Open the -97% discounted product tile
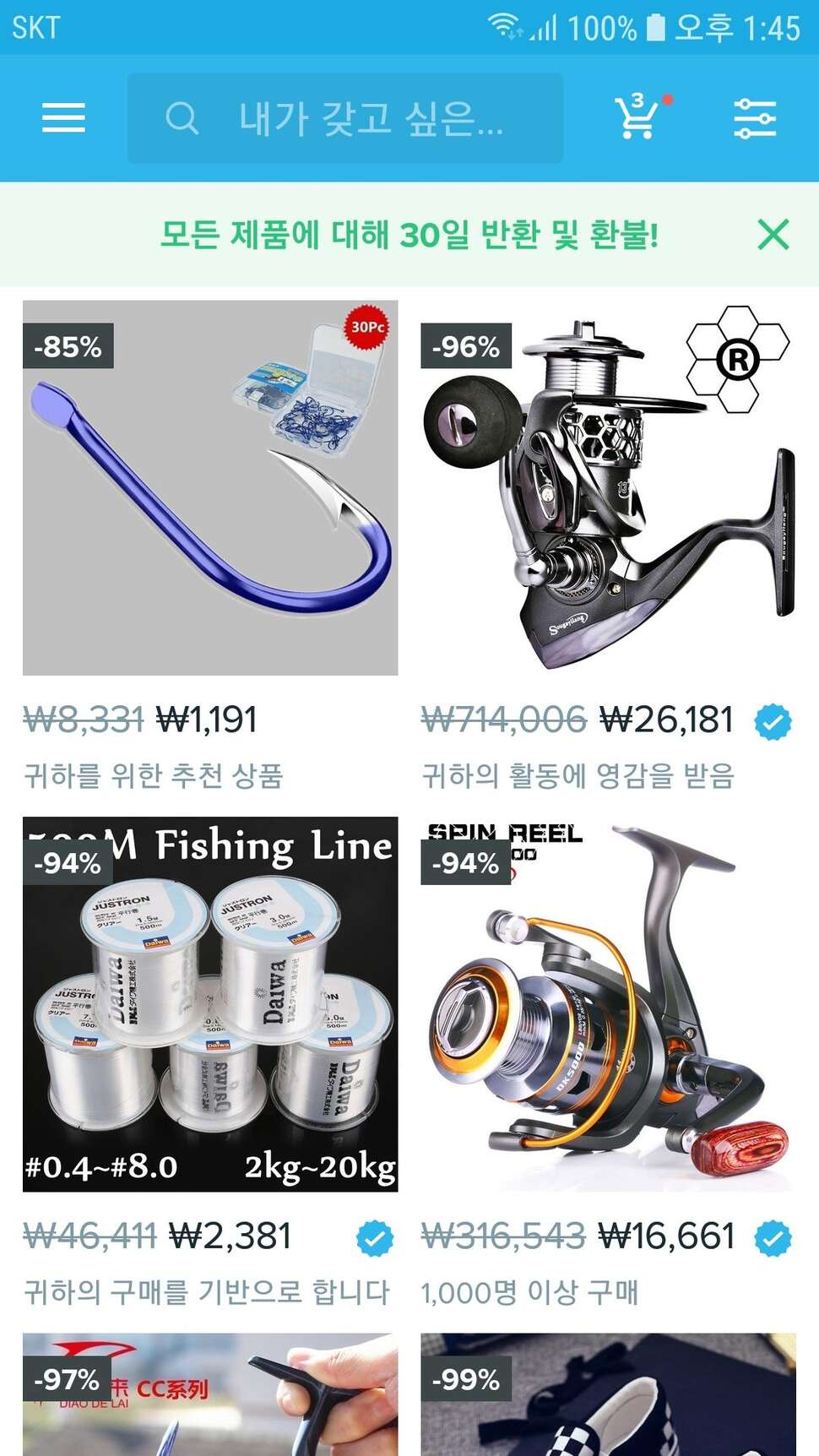 210,1394
